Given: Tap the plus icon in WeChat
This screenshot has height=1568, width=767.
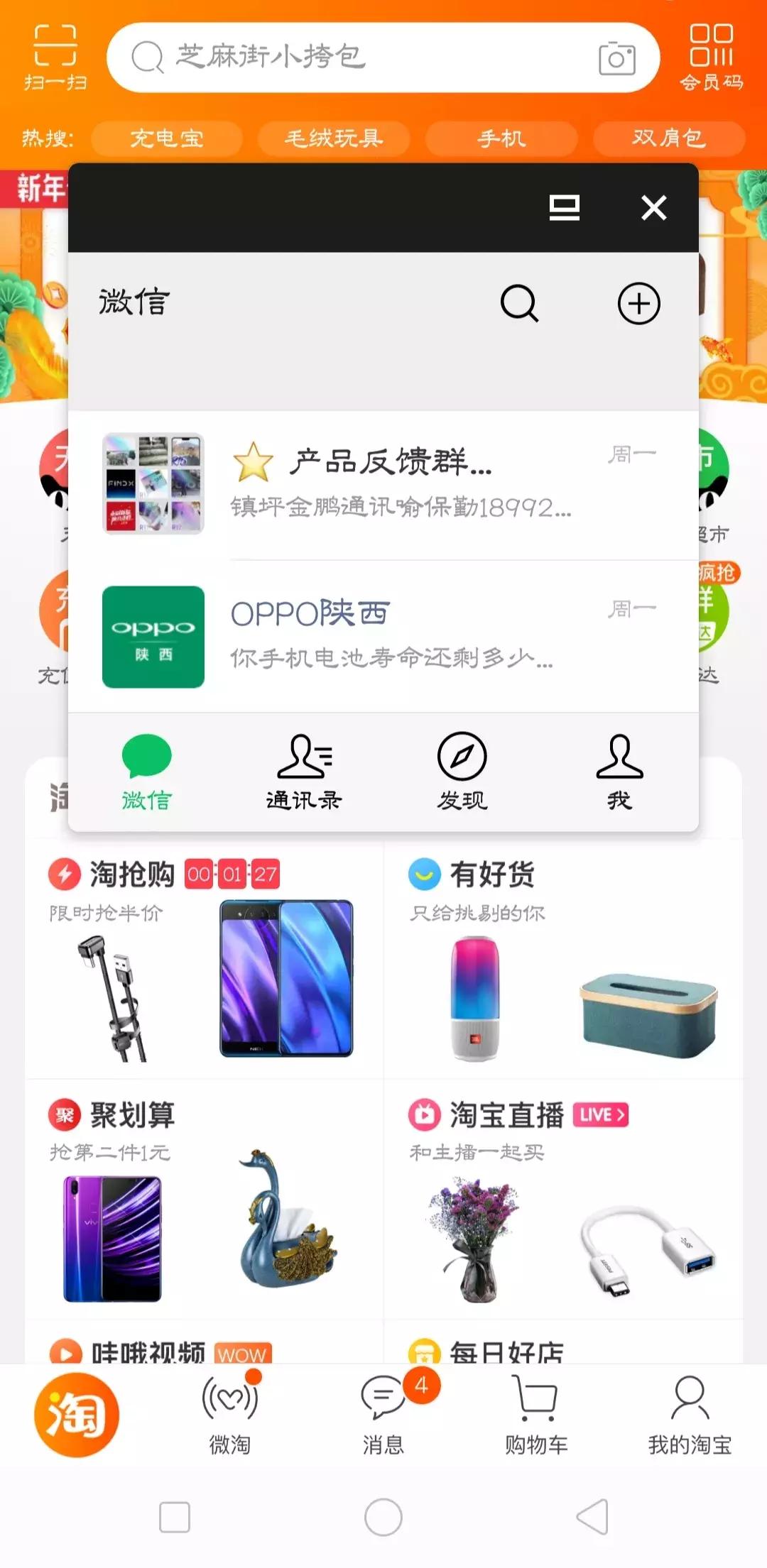Looking at the screenshot, I should tap(638, 305).
